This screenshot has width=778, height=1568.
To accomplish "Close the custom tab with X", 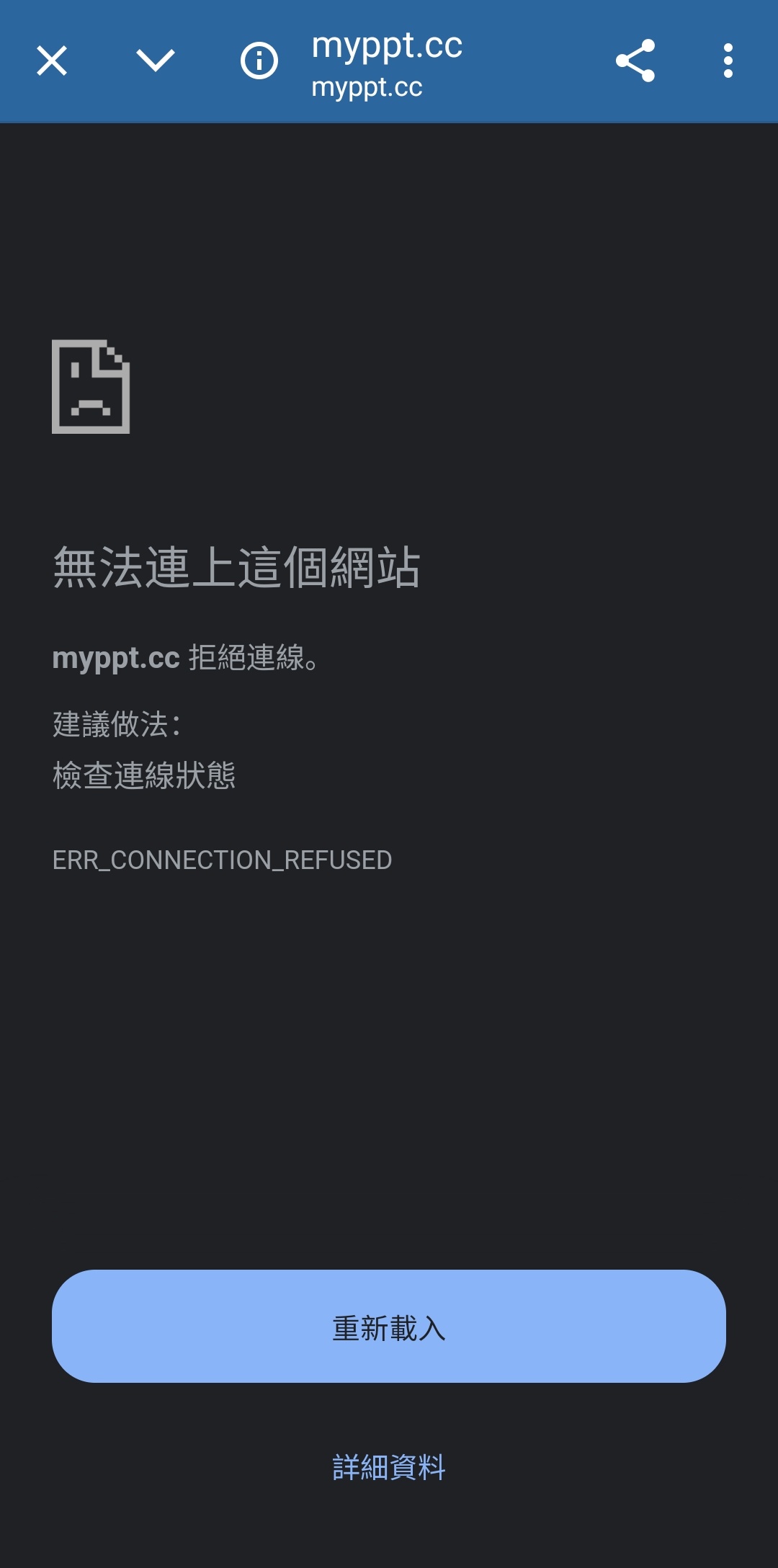I will click(52, 61).
